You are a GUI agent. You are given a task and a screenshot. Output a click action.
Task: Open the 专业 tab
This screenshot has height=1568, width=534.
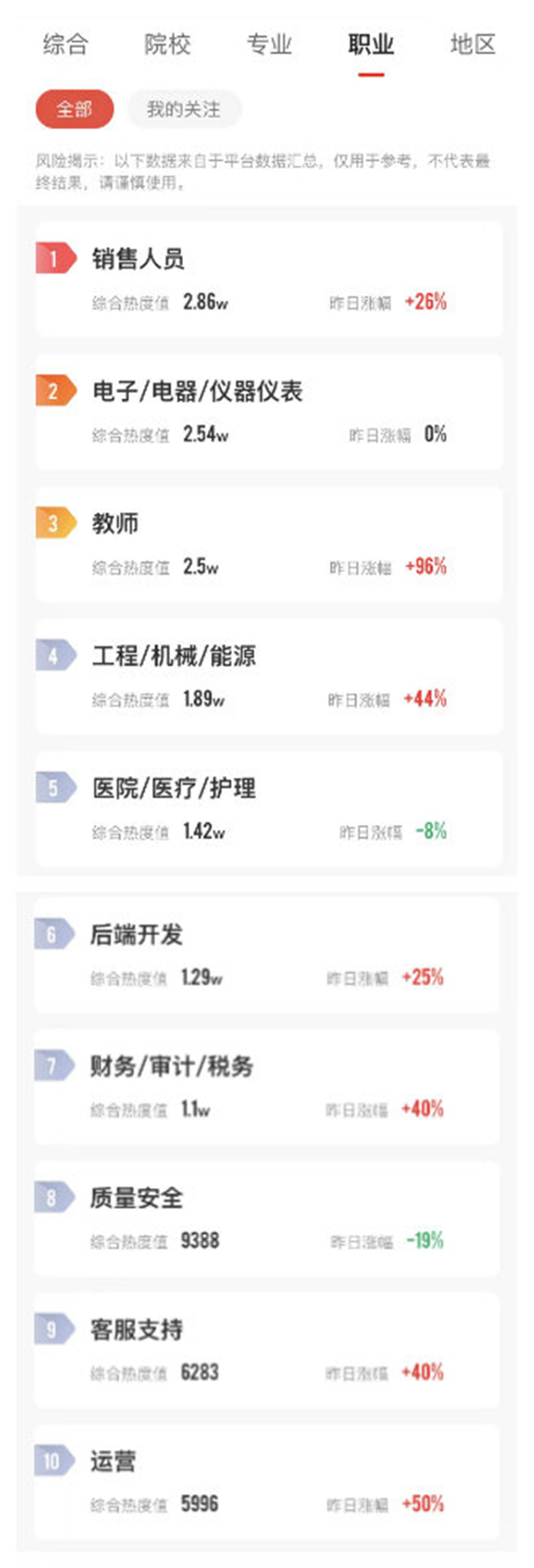coord(269,44)
